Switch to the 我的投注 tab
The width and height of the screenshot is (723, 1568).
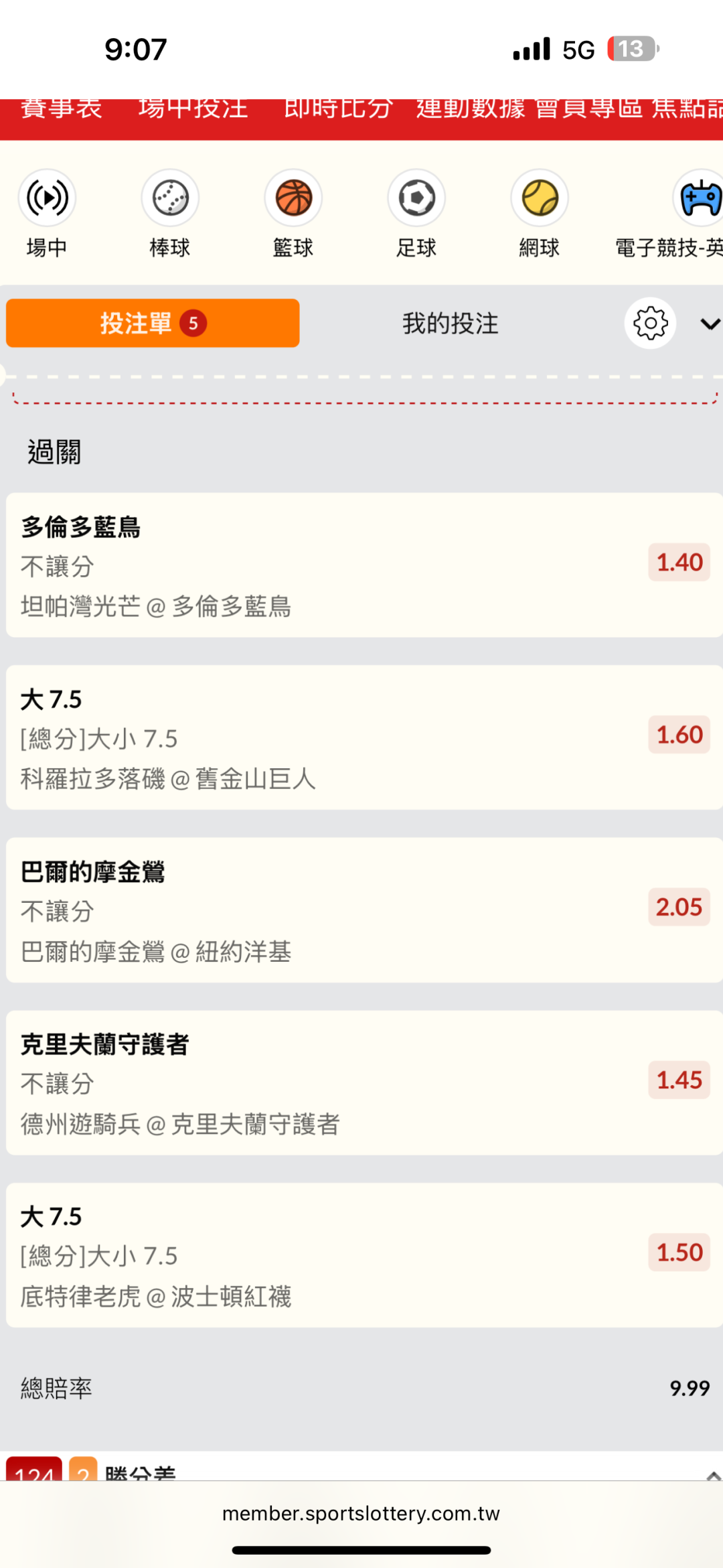click(x=451, y=324)
